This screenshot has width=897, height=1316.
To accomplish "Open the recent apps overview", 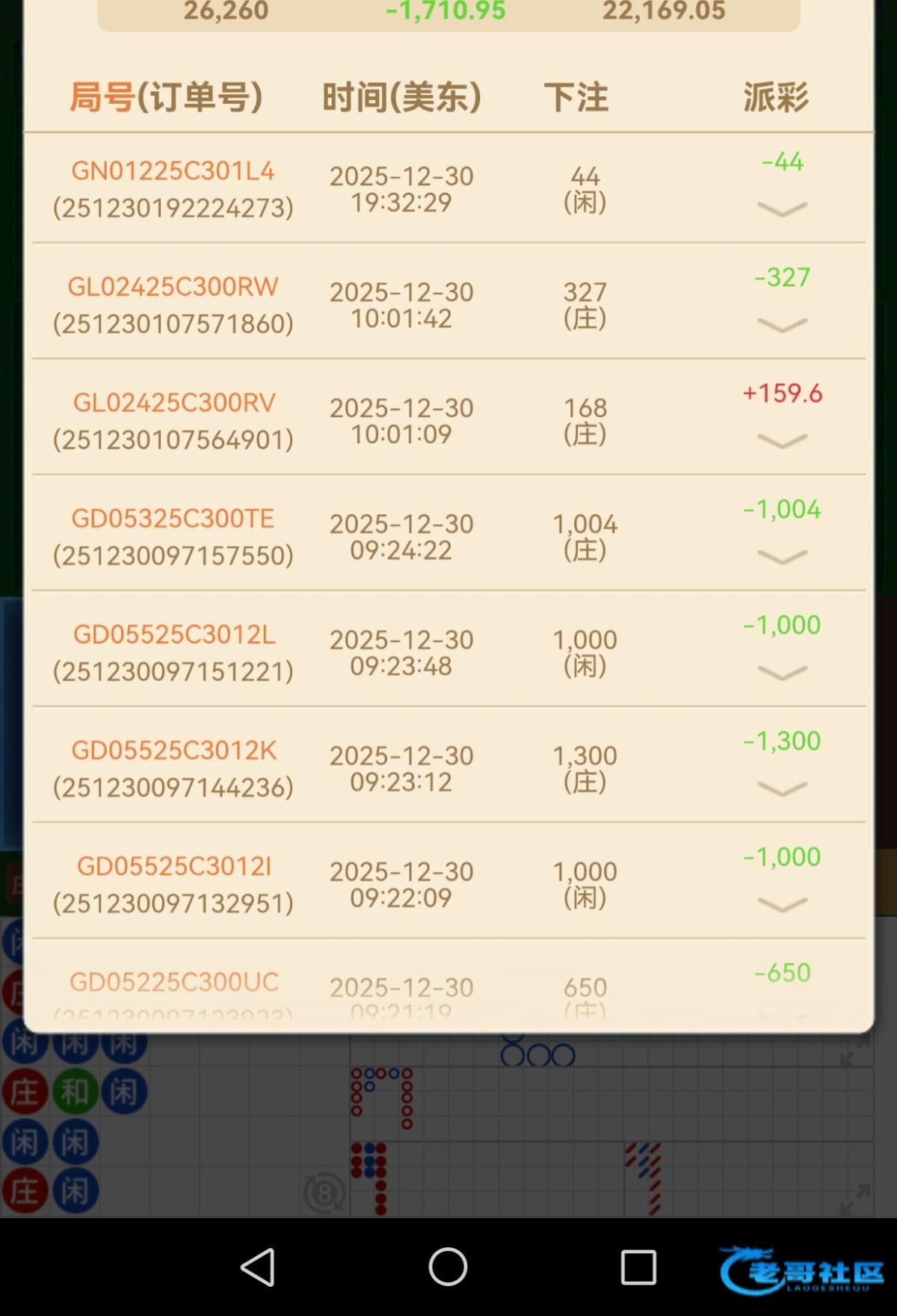I will 638,1267.
